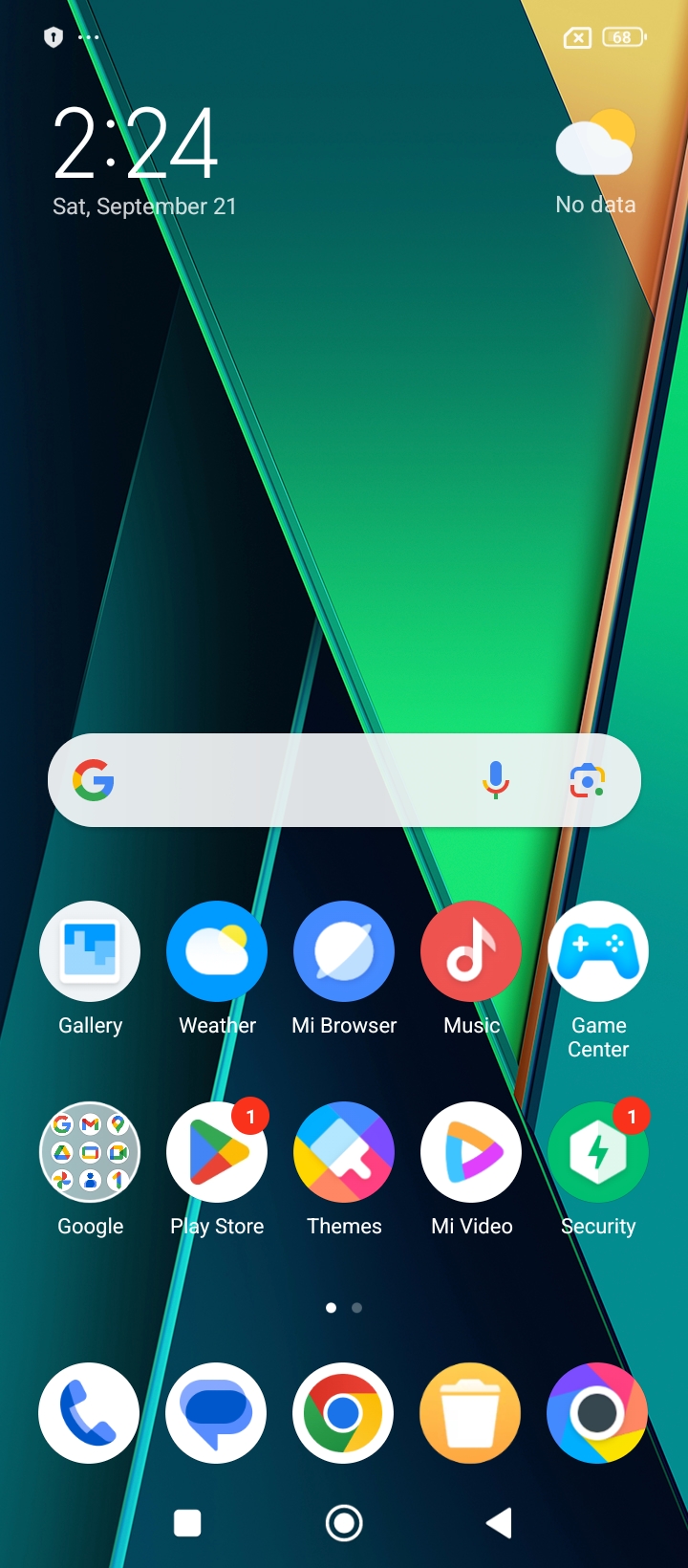688x1568 pixels.
Task: Start voice search with the microphone
Action: coord(495,780)
